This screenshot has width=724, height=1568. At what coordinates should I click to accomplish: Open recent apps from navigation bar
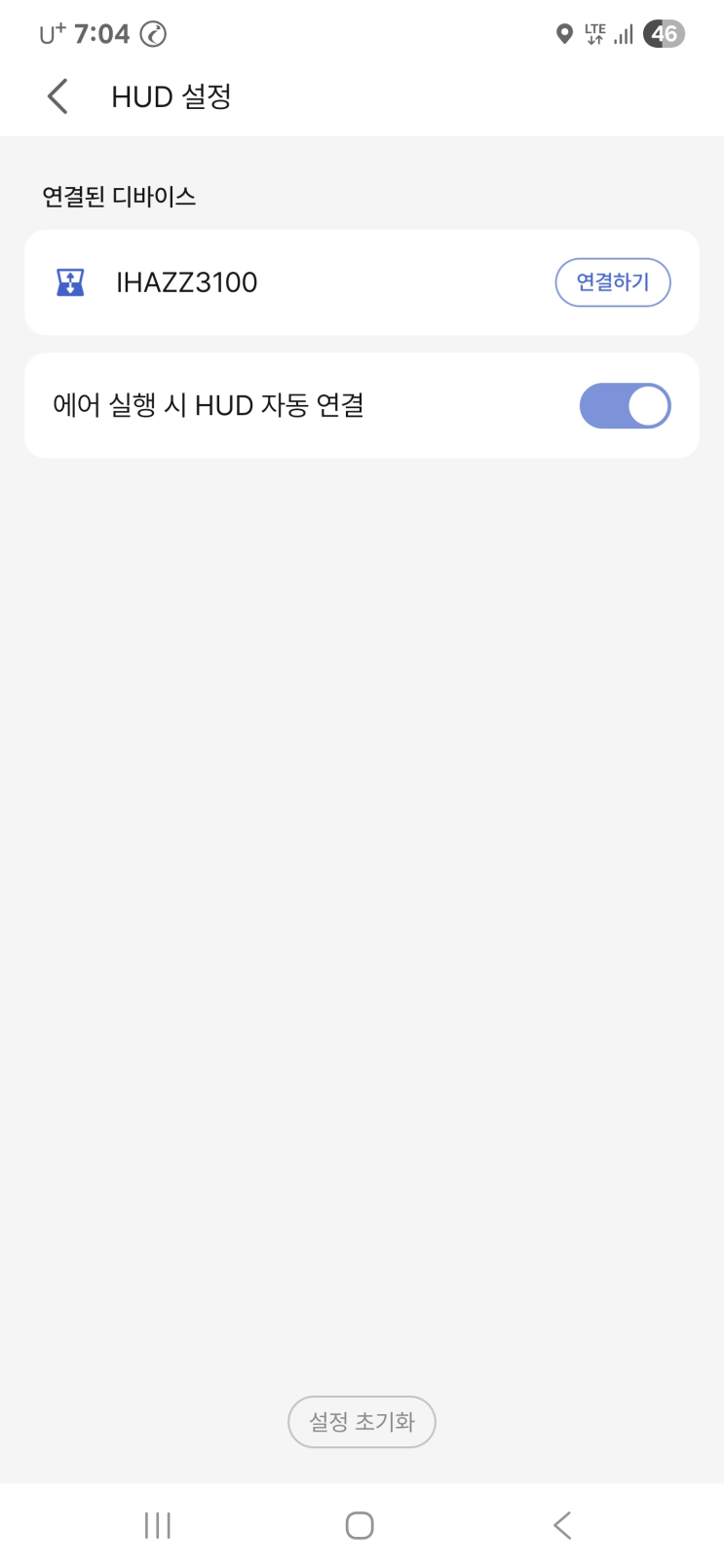(x=158, y=1525)
